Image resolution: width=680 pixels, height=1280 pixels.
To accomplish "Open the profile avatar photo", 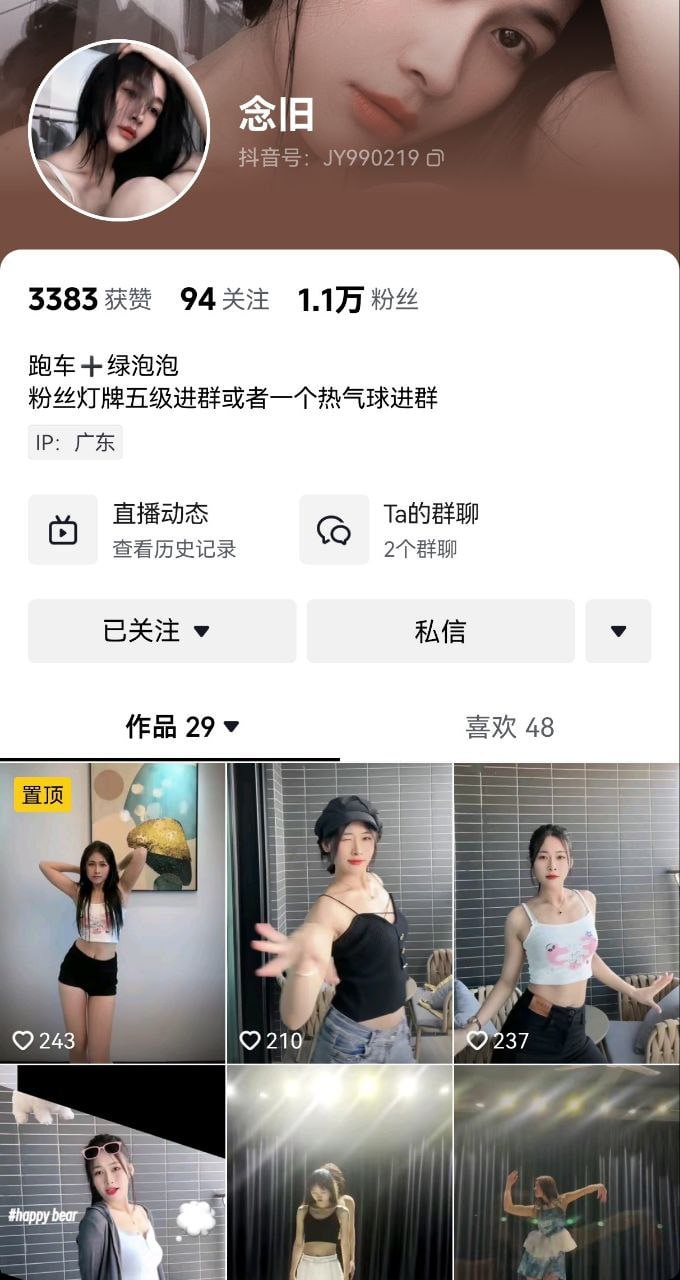I will pos(119,131).
